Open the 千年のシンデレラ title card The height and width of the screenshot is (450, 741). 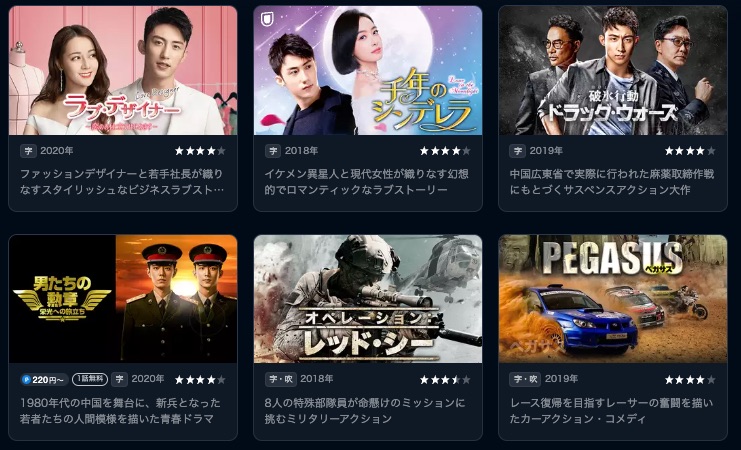(x=368, y=72)
